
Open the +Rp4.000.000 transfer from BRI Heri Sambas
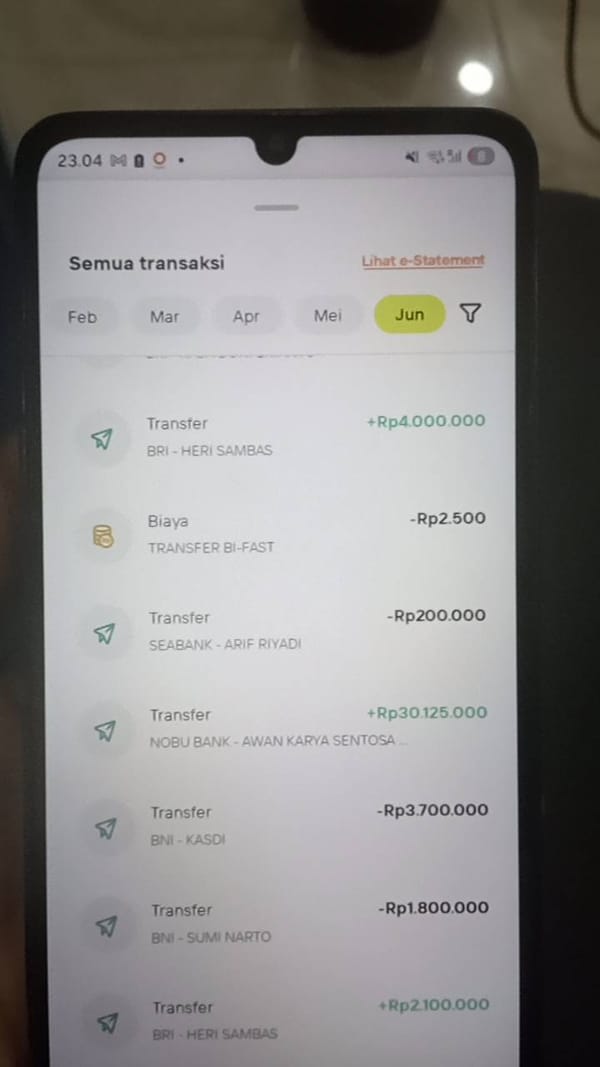coord(281,436)
